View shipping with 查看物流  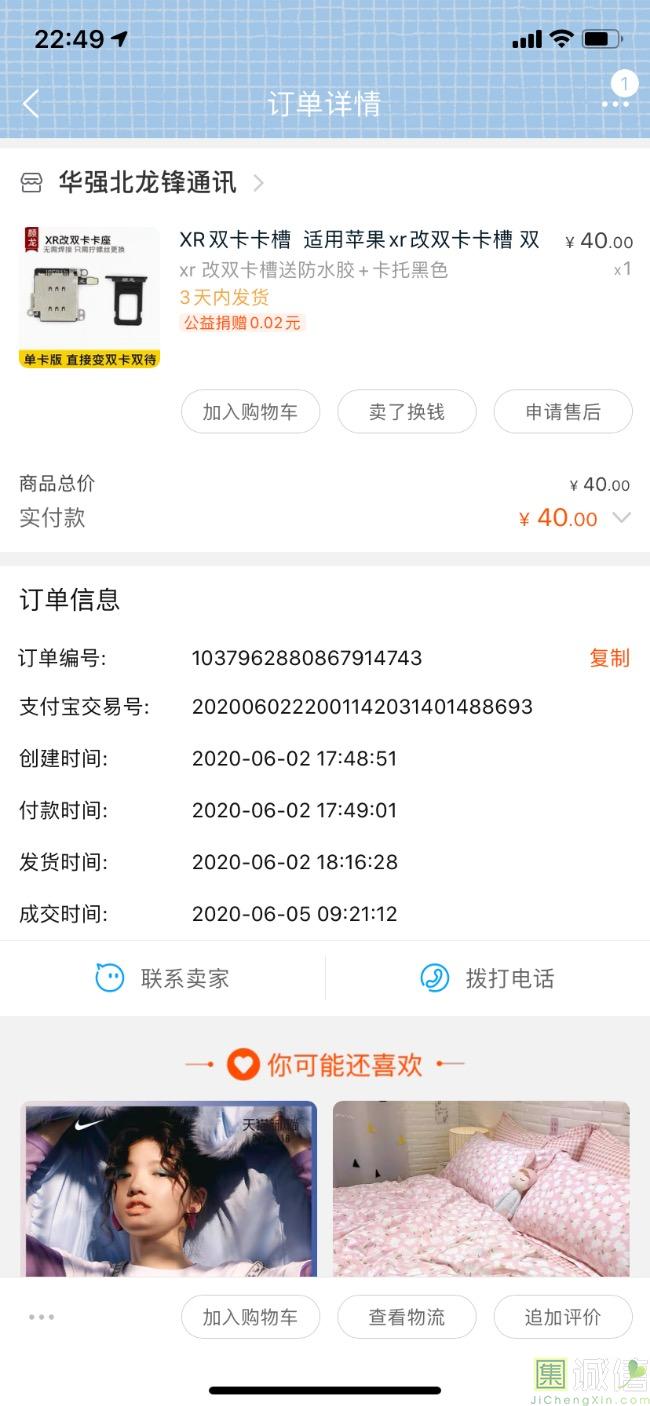click(406, 1317)
